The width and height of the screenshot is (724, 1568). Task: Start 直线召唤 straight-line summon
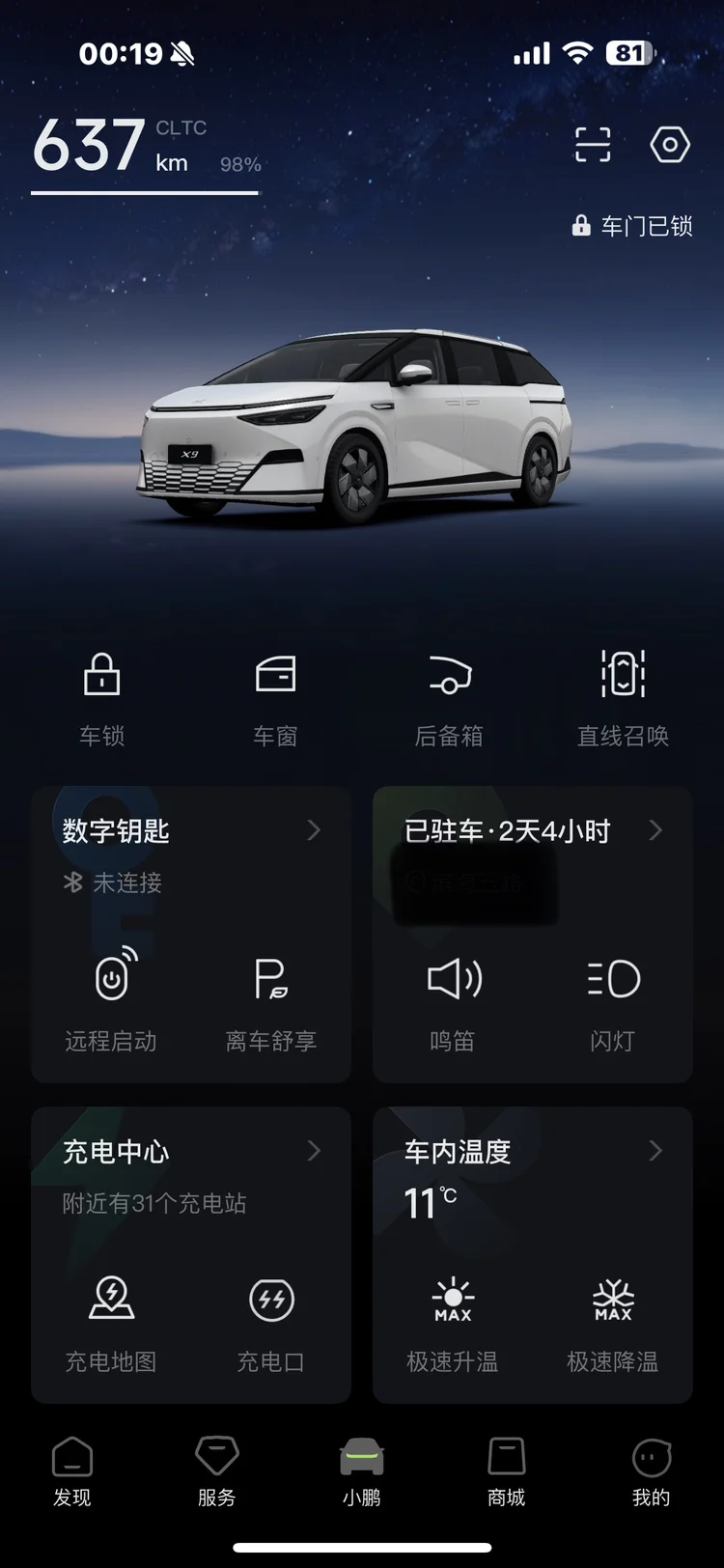coord(623,697)
